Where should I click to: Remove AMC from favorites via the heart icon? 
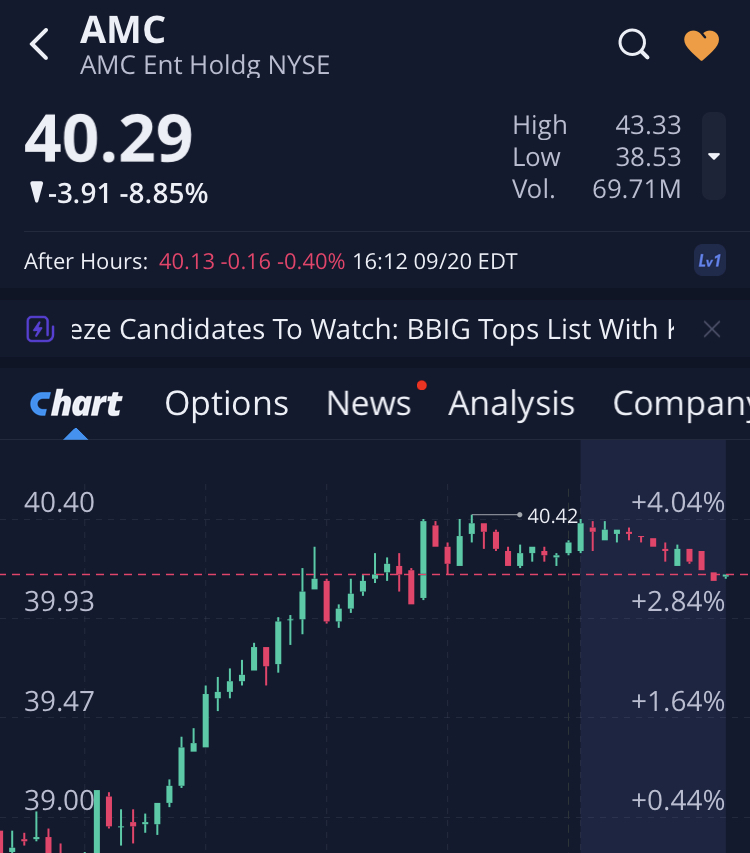701,45
